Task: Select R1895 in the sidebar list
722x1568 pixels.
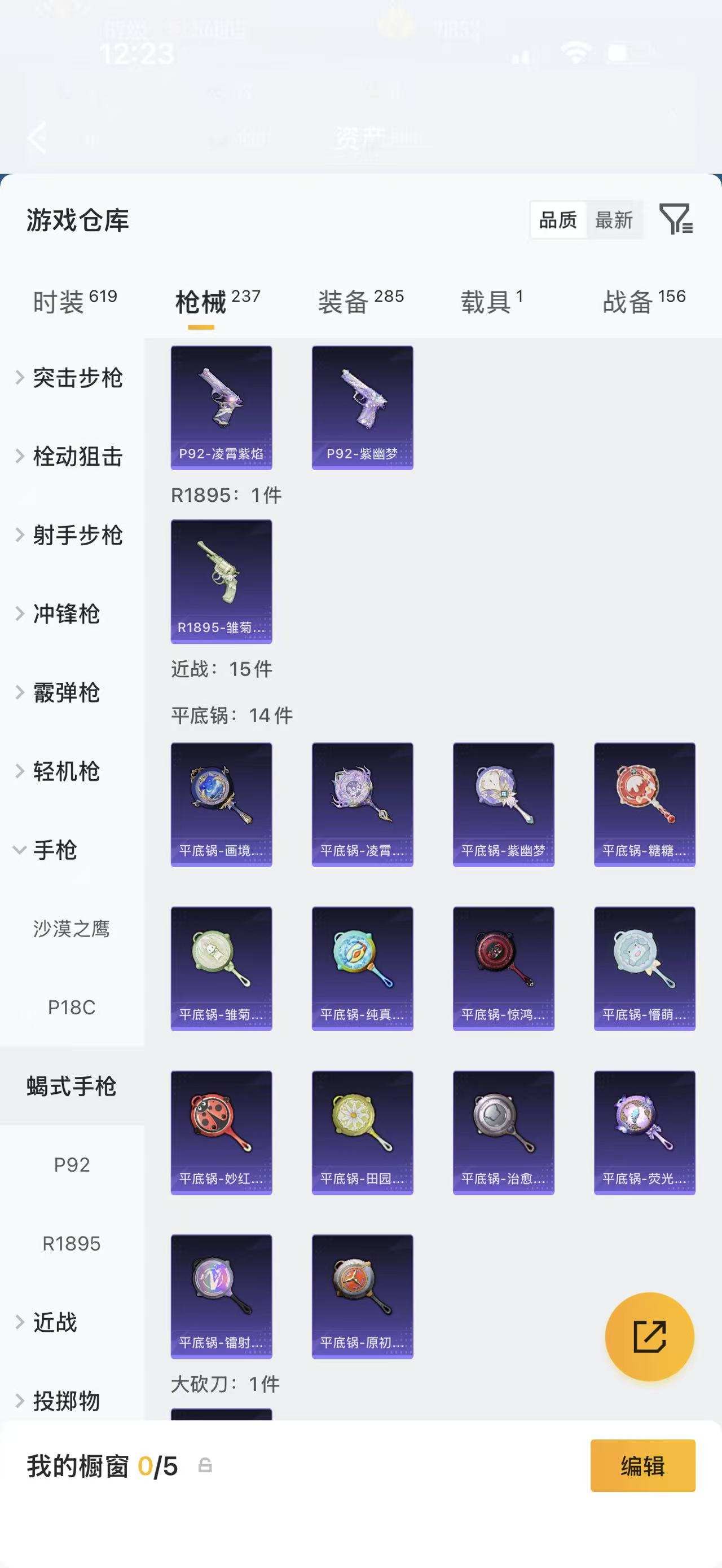Action: (x=71, y=1244)
